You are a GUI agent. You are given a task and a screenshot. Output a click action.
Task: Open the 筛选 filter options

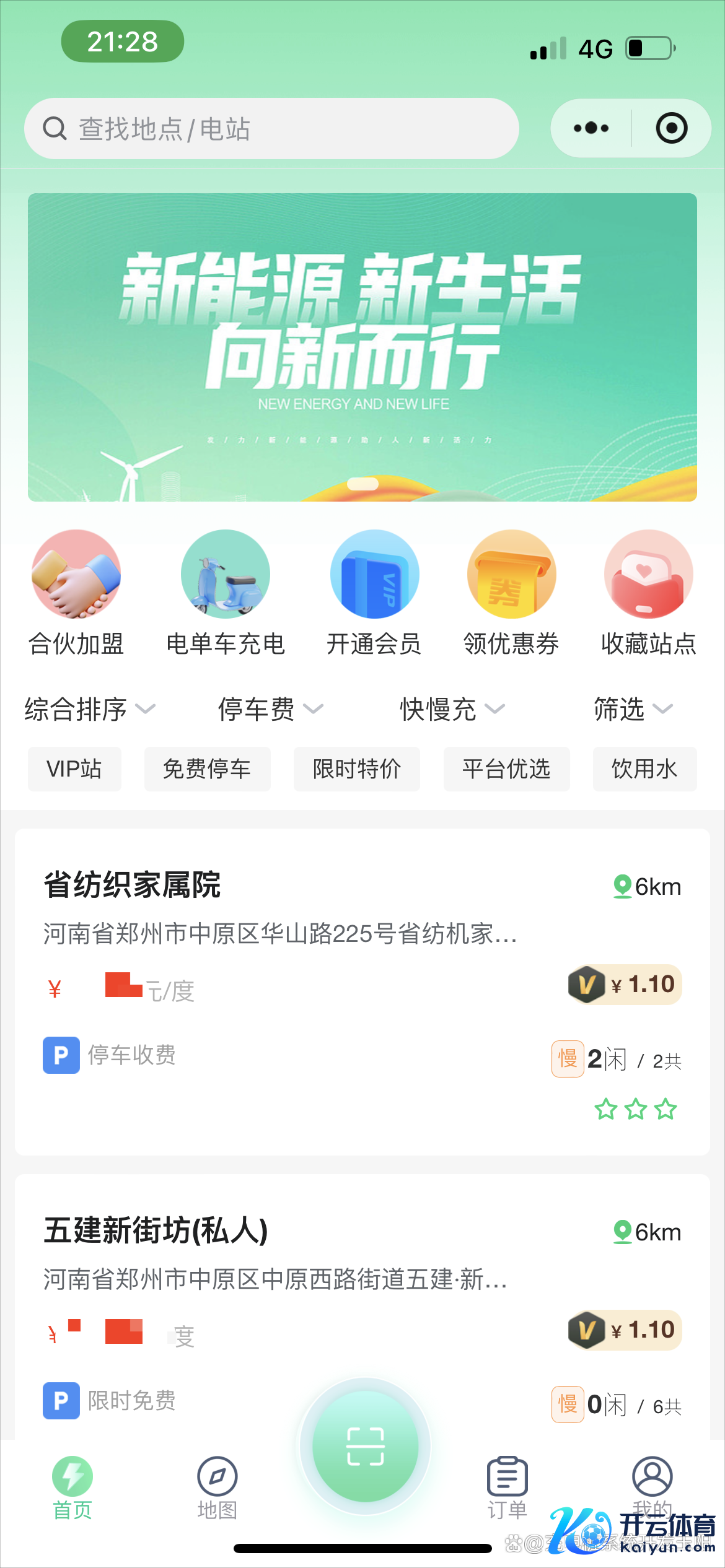(633, 709)
